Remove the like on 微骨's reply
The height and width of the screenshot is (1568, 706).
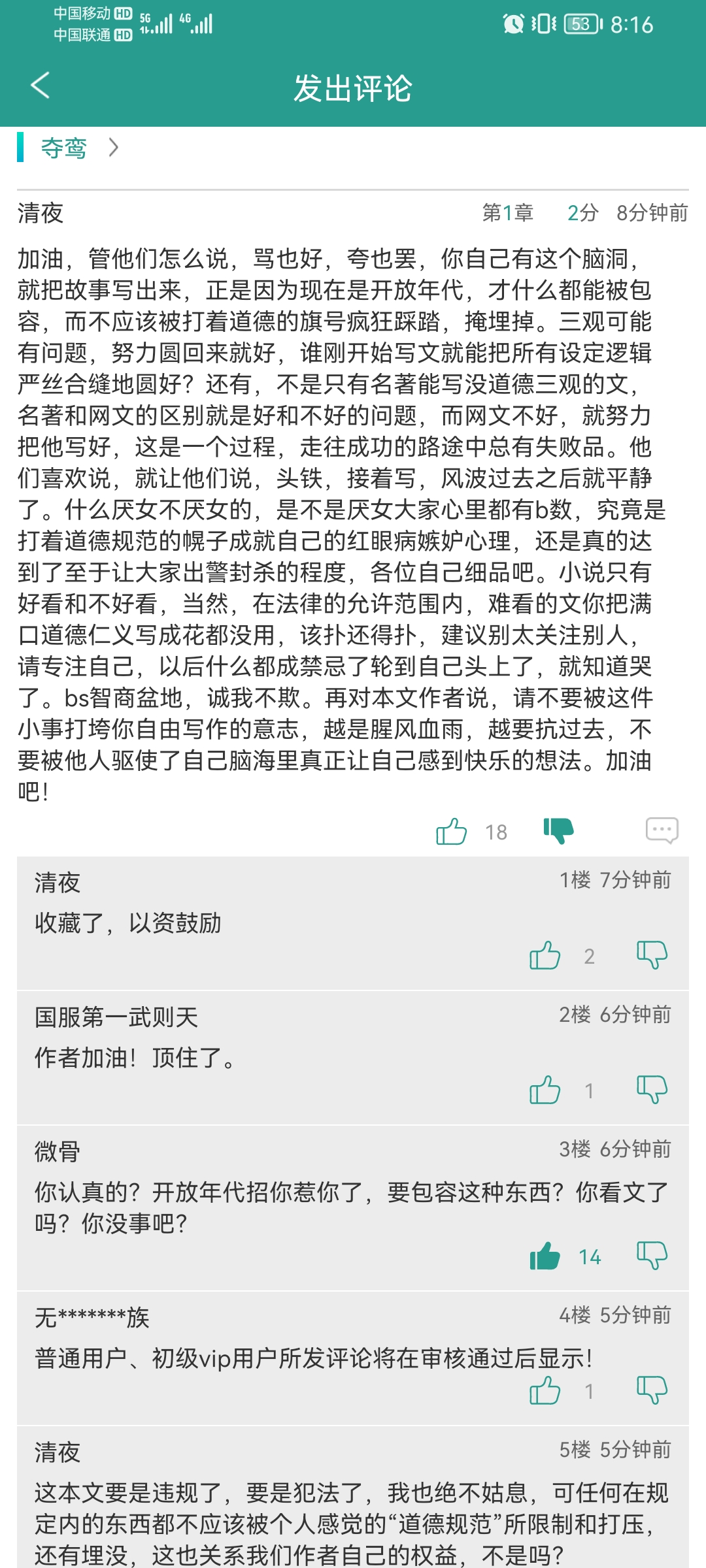point(545,1256)
